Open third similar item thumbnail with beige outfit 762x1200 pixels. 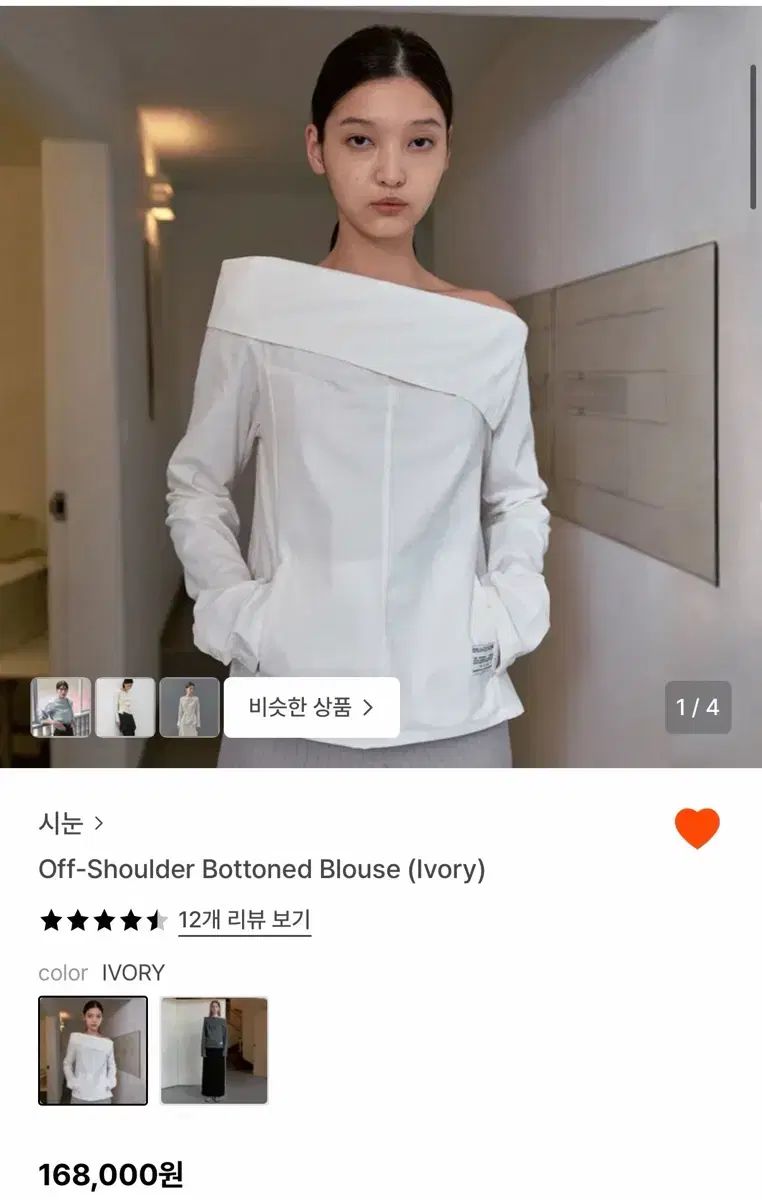[x=189, y=707]
